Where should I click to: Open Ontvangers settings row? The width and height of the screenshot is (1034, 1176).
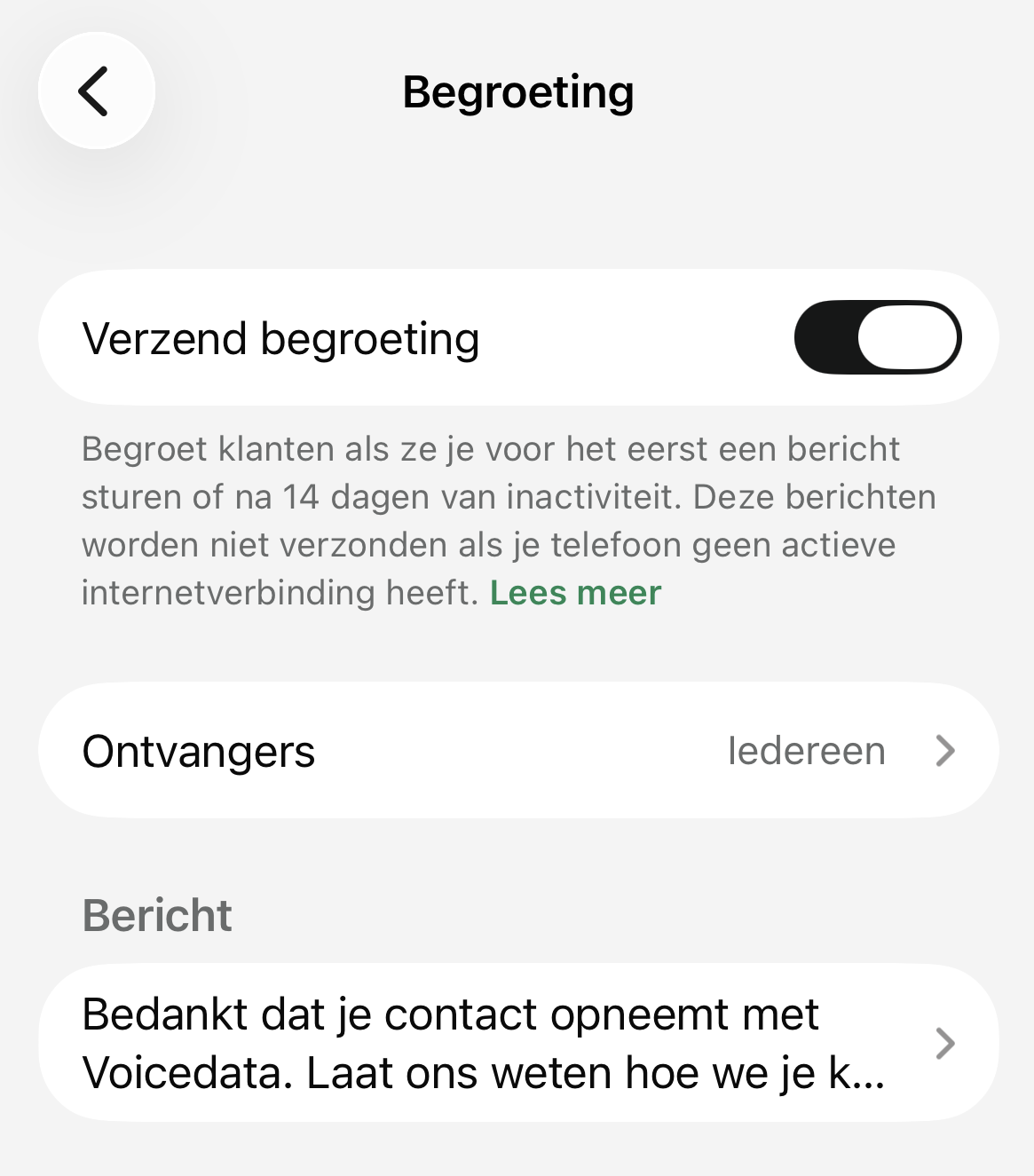[518, 751]
